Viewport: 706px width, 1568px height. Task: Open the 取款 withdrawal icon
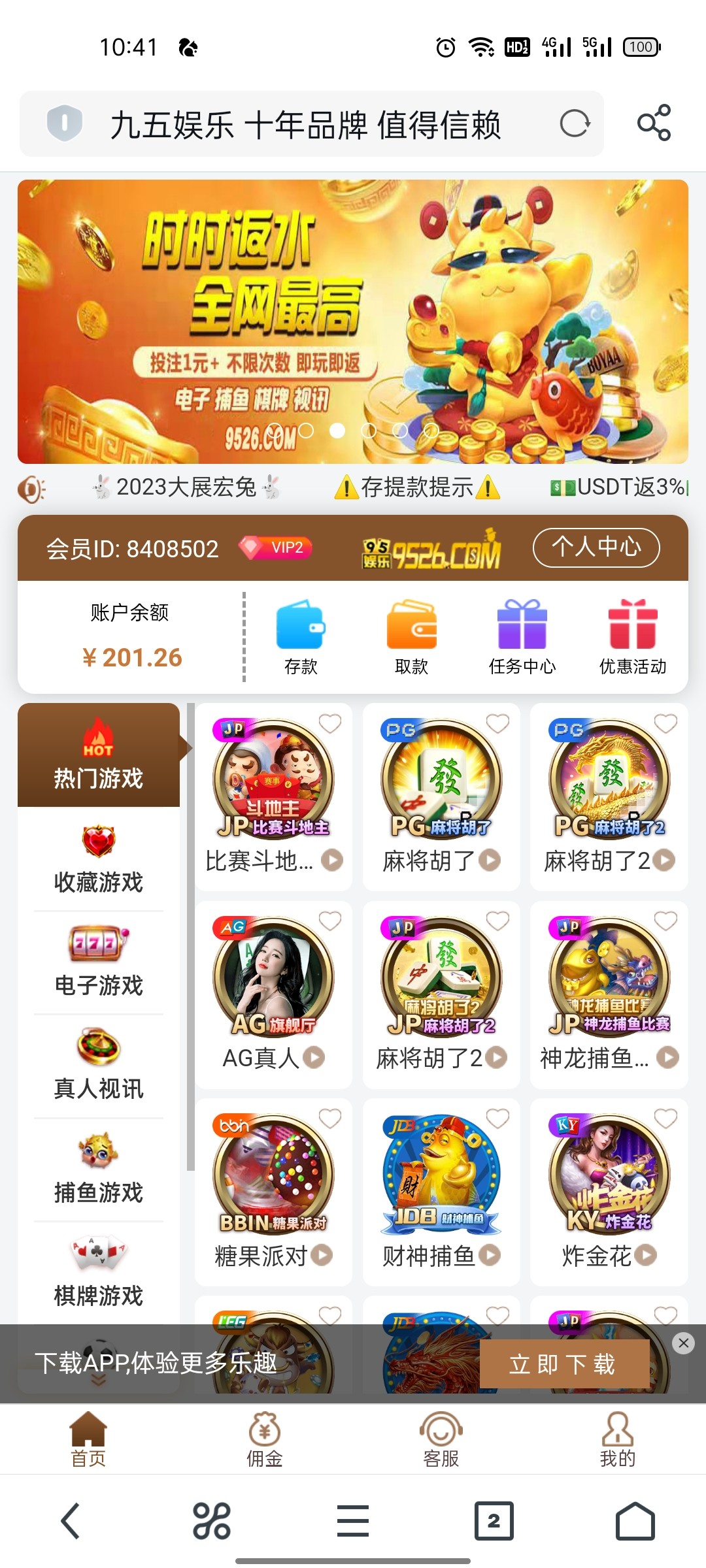point(411,630)
